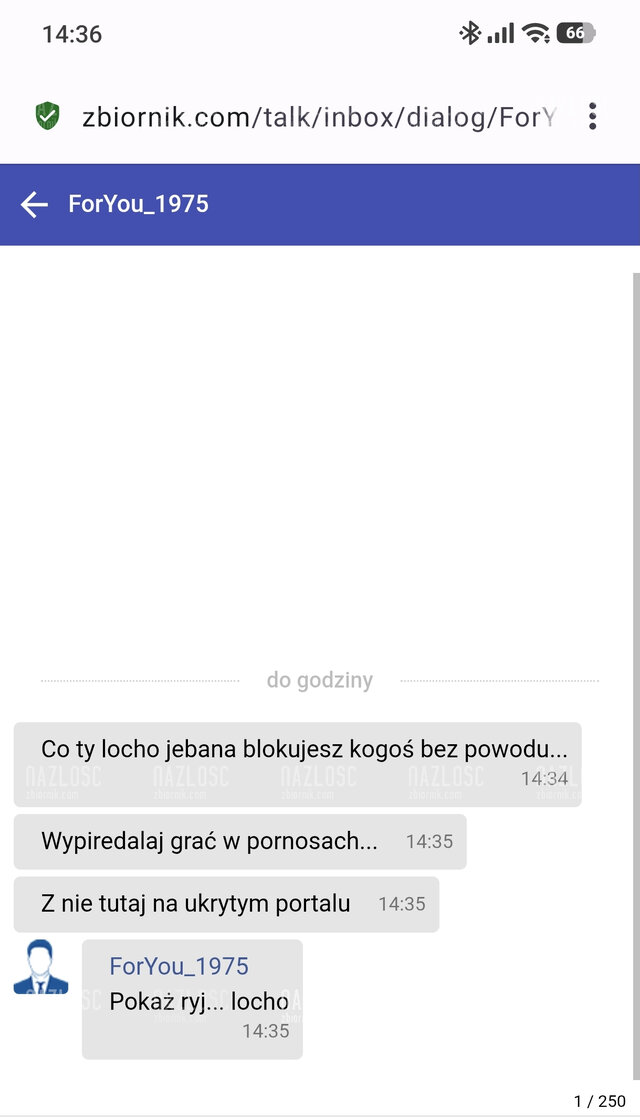Open the ForYou_1975 profile avatar
The width and height of the screenshot is (640, 1120).
(x=41, y=967)
